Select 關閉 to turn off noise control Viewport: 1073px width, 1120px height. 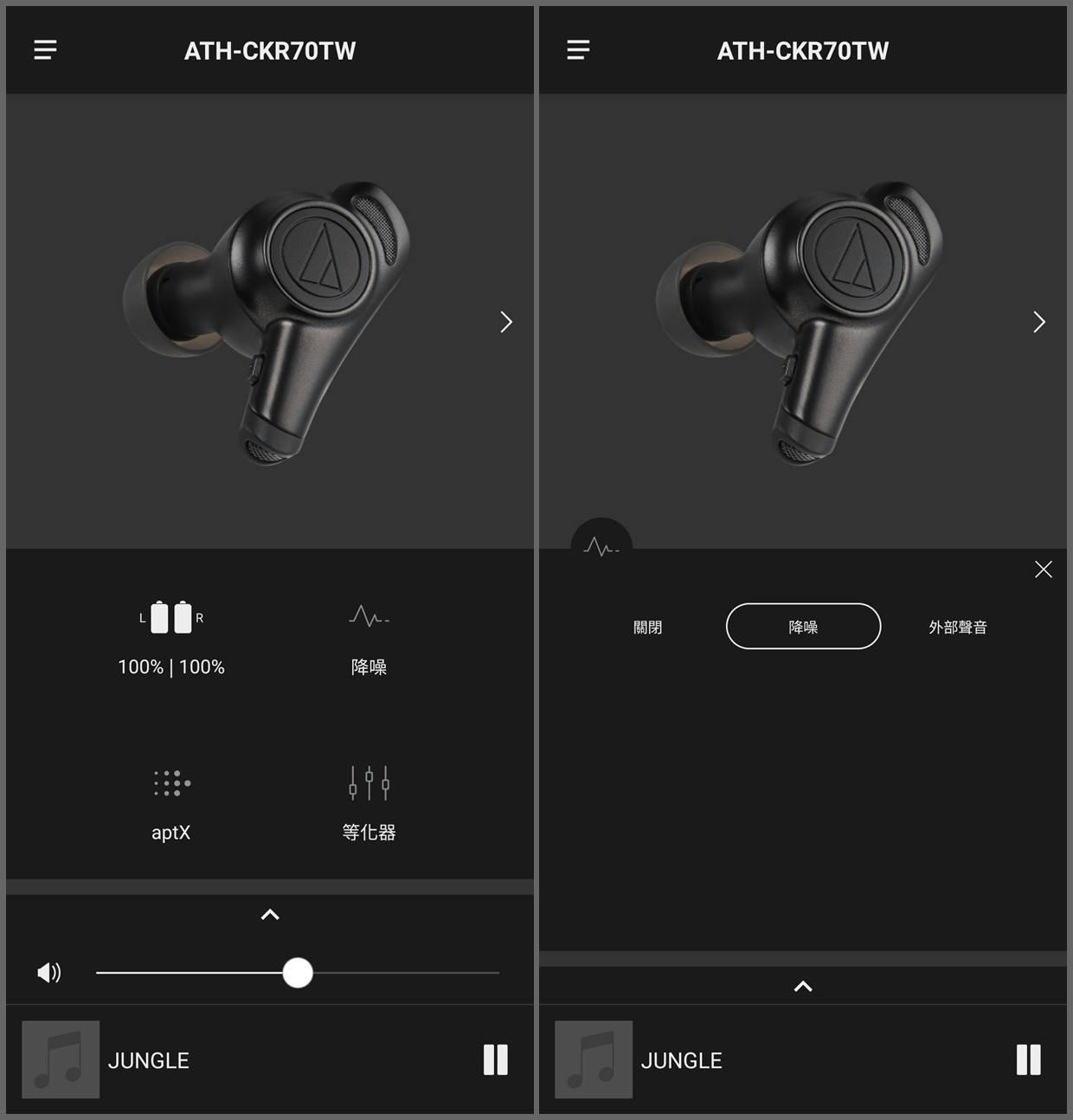(x=647, y=627)
